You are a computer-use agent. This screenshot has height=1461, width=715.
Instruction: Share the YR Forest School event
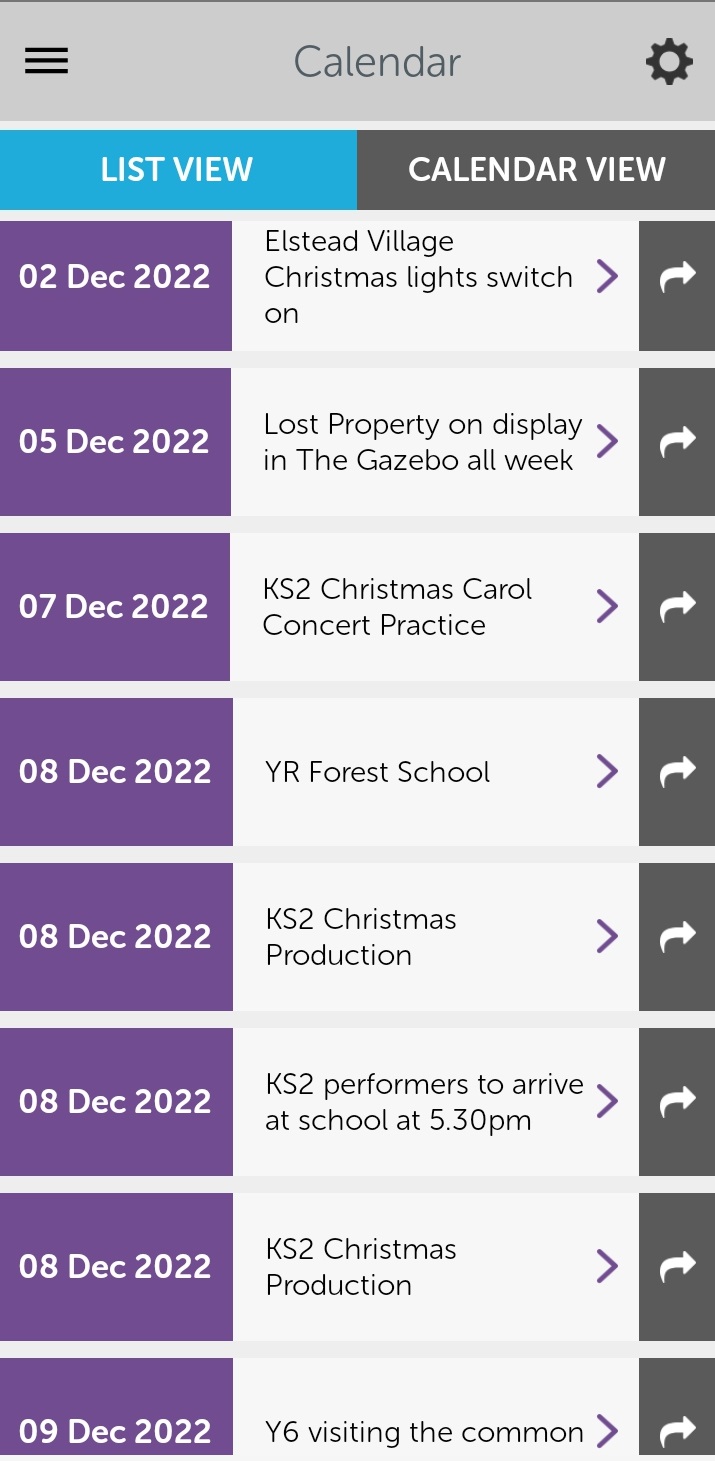[677, 772]
